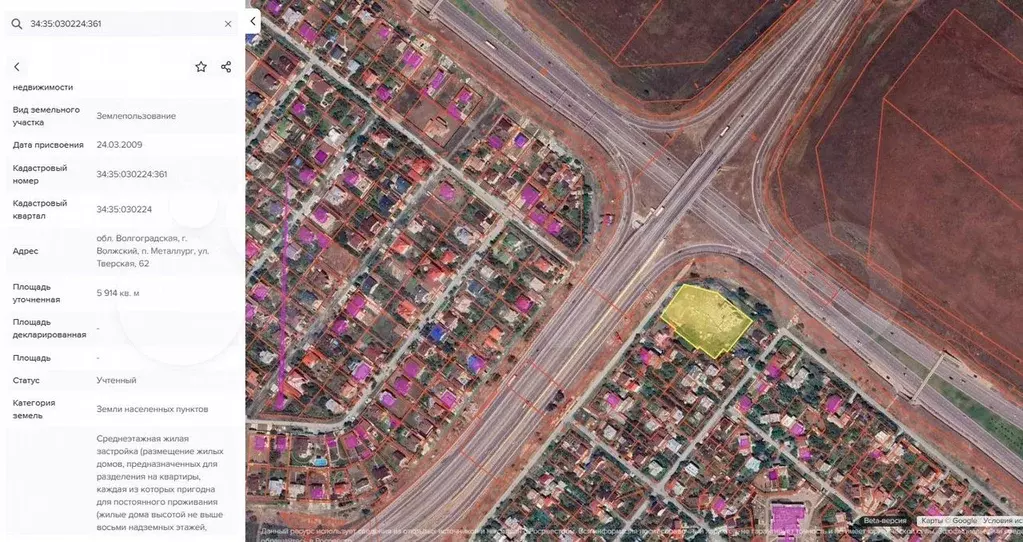Open the Условия использования link
1023x542 pixels.
point(1001,521)
